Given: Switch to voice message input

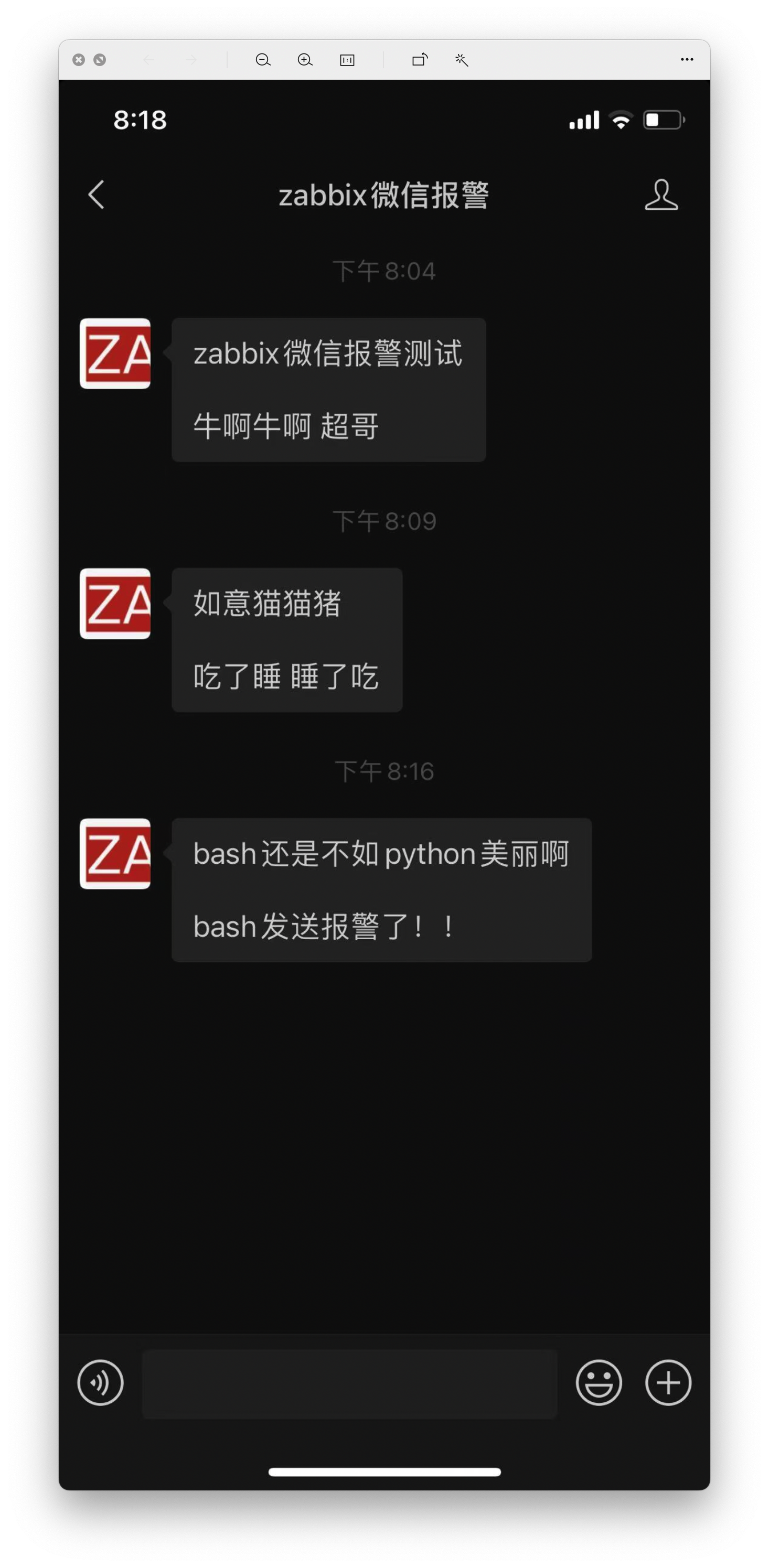Looking at the screenshot, I should pos(101,1382).
